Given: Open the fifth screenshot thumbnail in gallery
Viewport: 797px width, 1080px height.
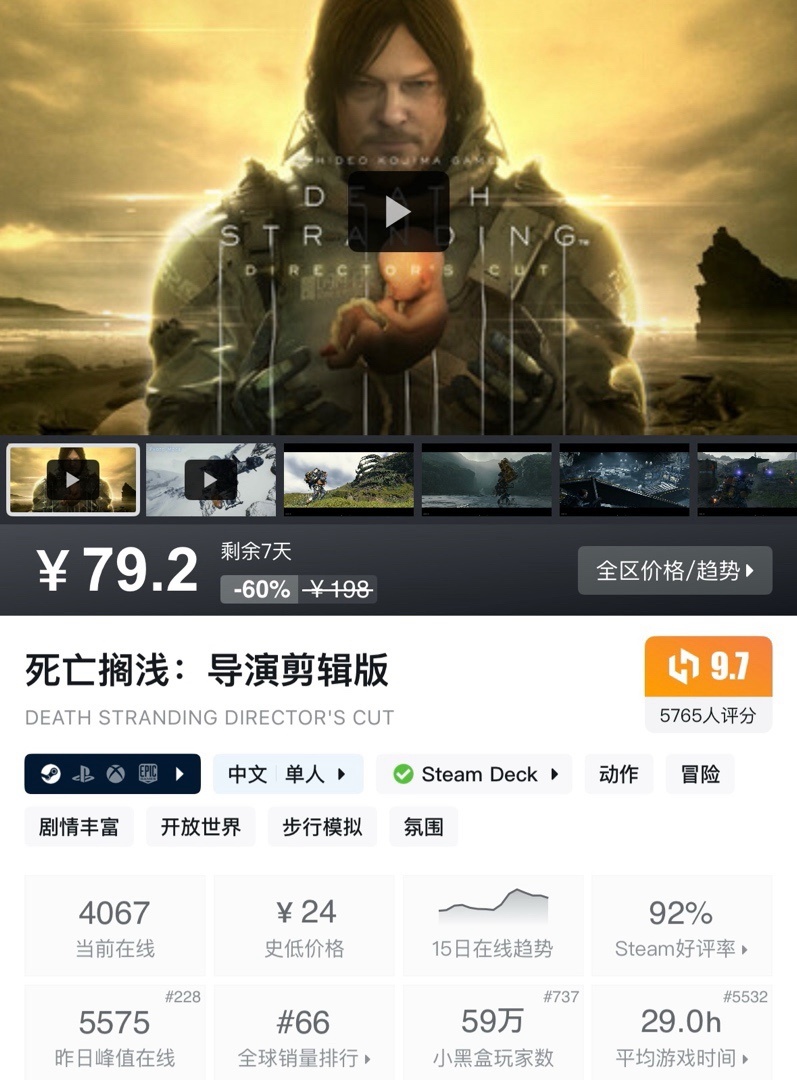Looking at the screenshot, I should [x=624, y=480].
